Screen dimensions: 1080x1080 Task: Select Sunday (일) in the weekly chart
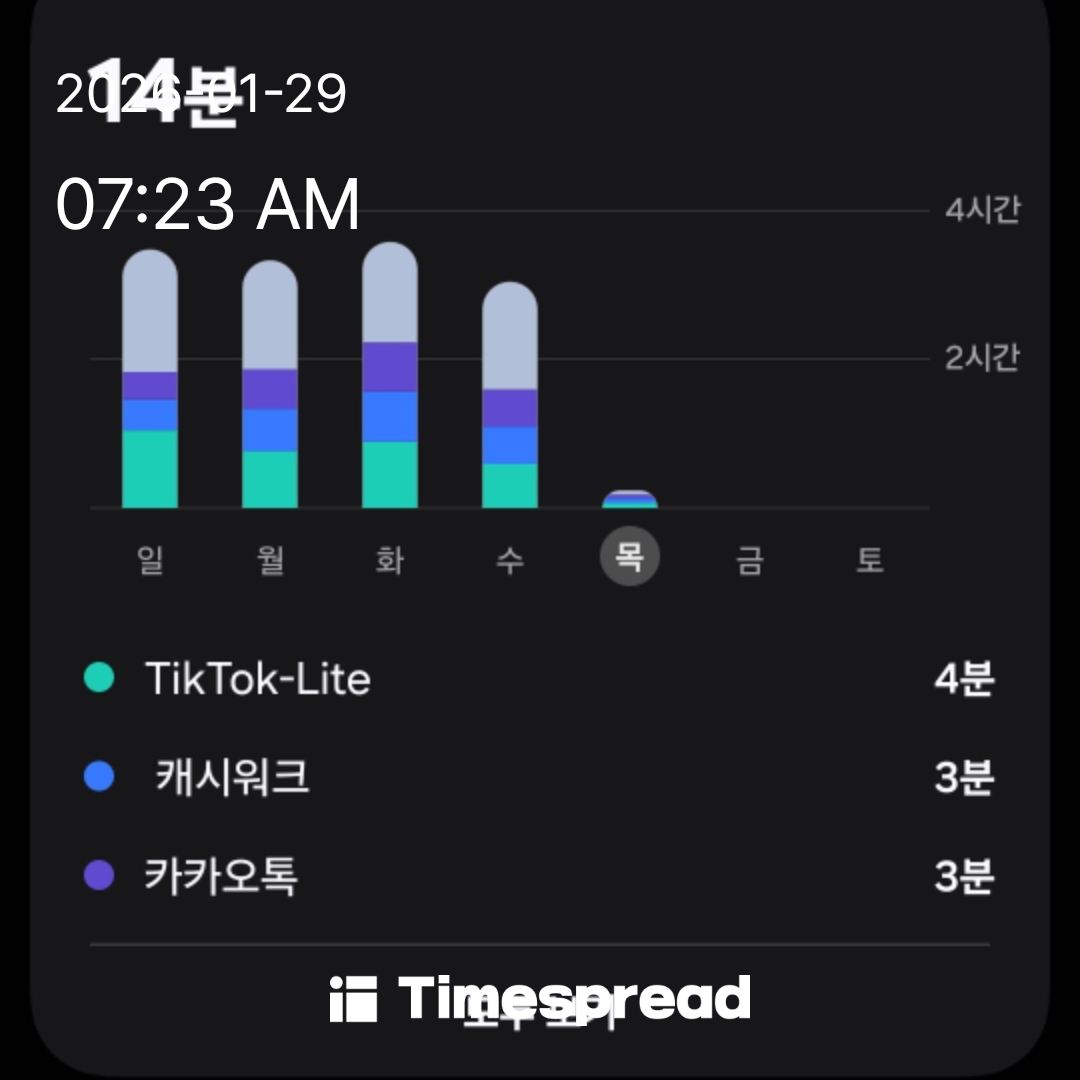pos(150,559)
